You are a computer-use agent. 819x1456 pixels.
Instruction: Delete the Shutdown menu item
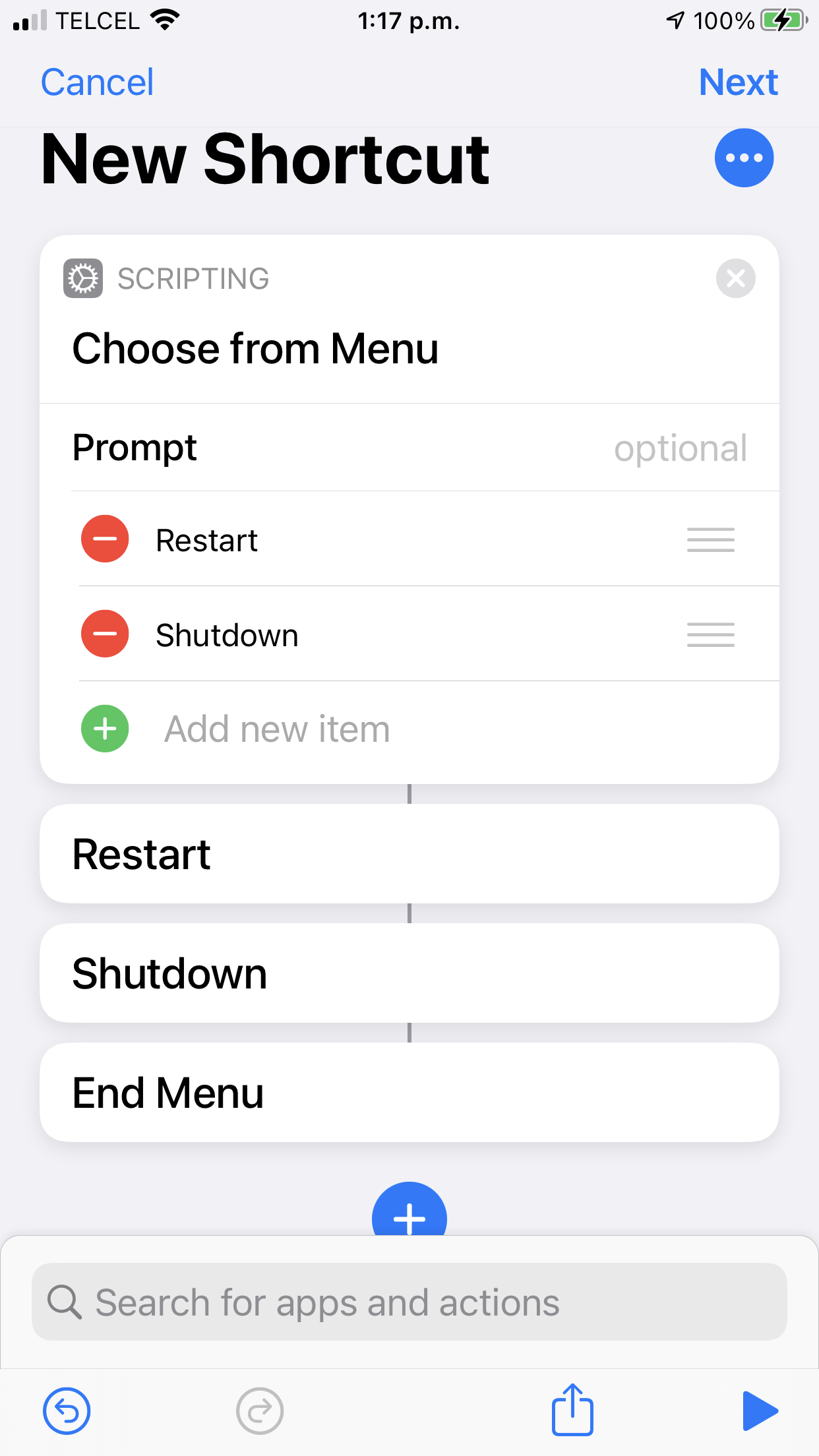pos(105,634)
